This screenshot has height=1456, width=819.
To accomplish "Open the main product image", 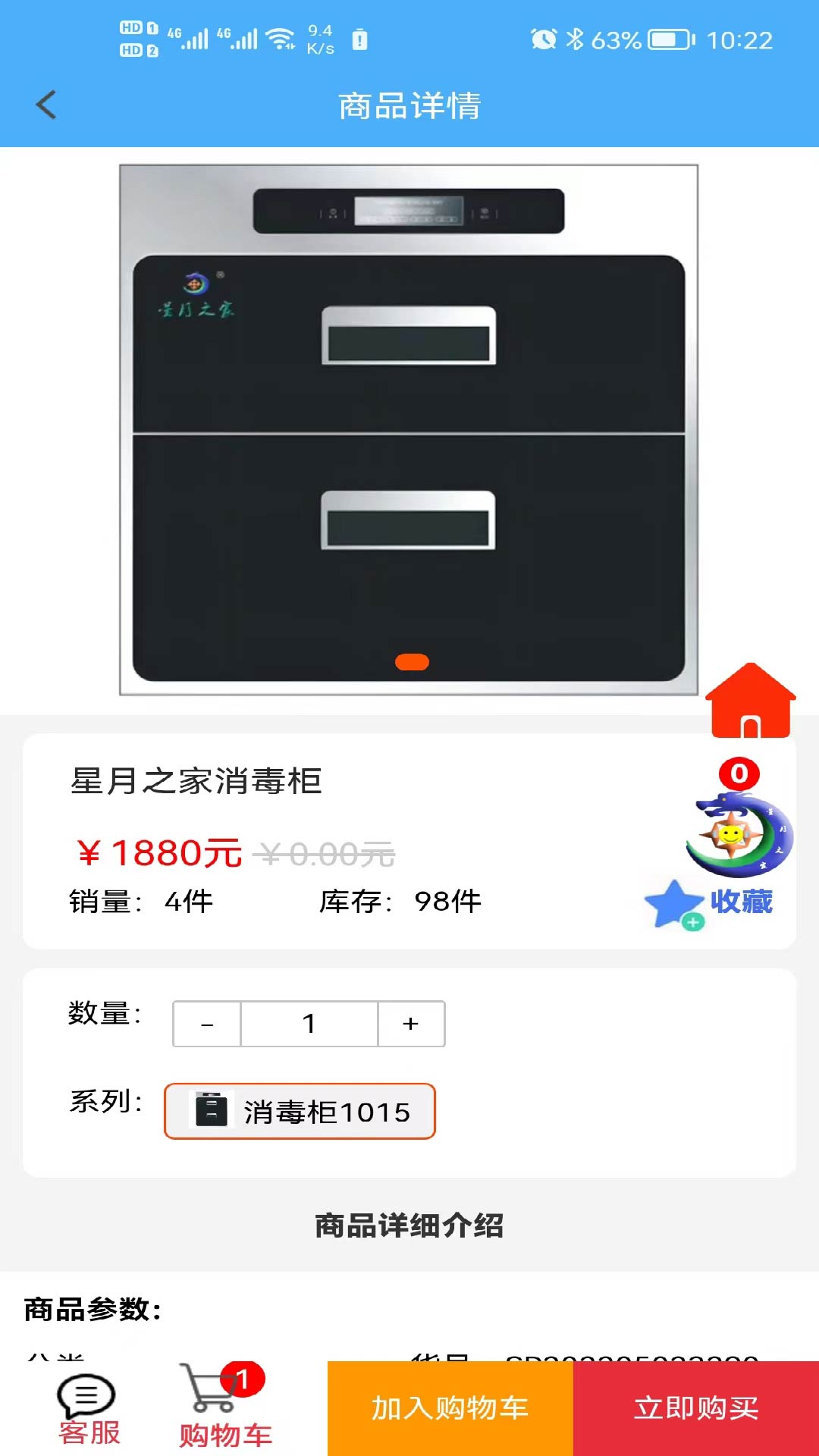I will (x=409, y=430).
